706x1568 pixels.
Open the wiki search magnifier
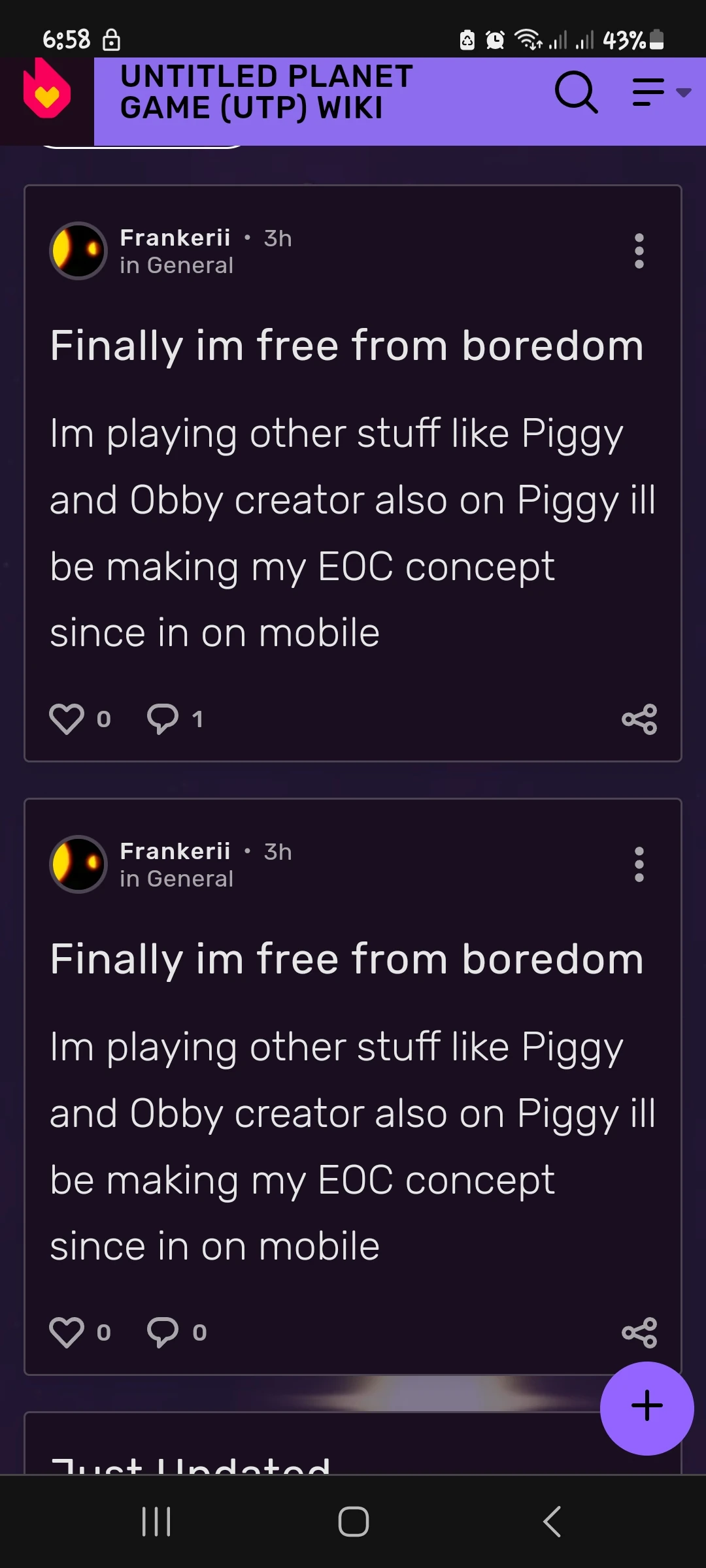(576, 93)
